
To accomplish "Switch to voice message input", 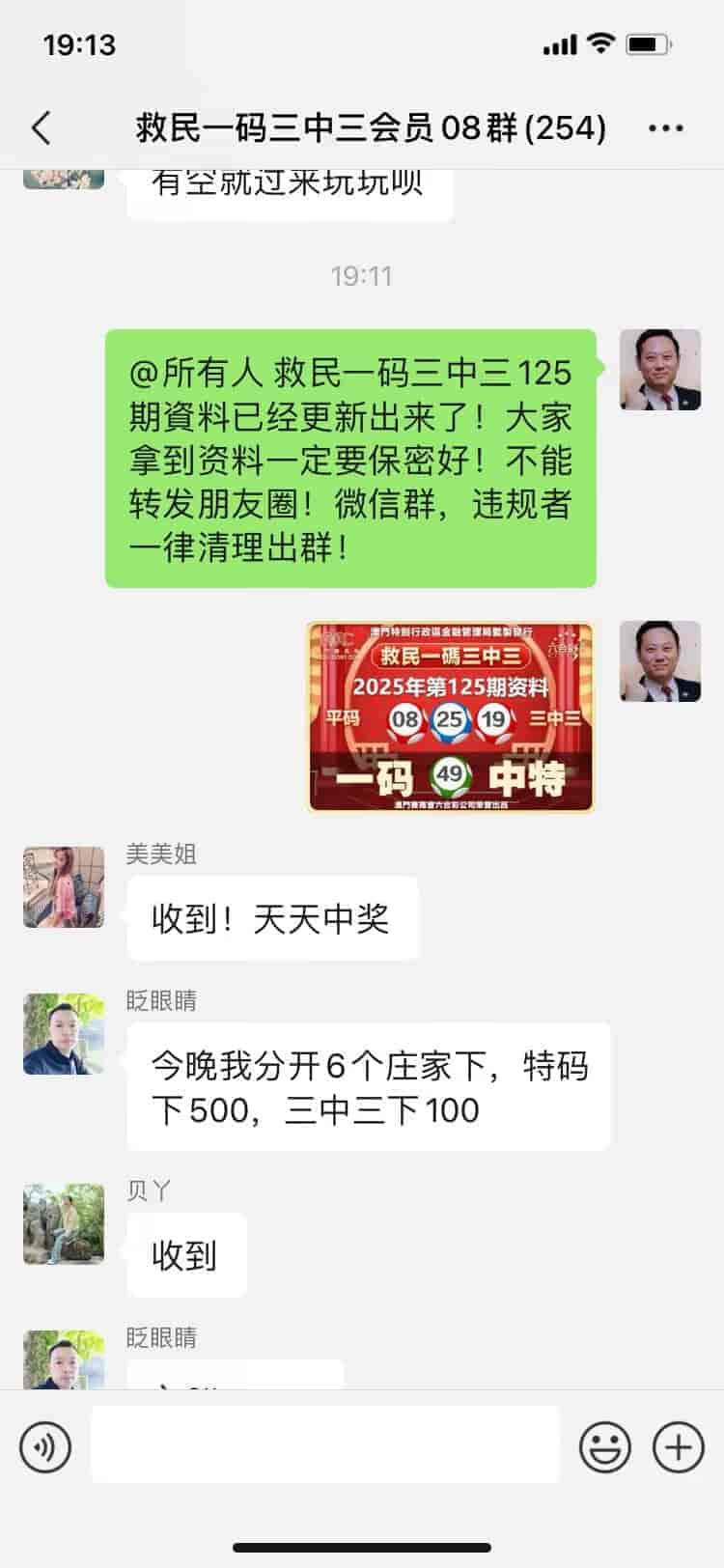I will pyautogui.click(x=45, y=1446).
